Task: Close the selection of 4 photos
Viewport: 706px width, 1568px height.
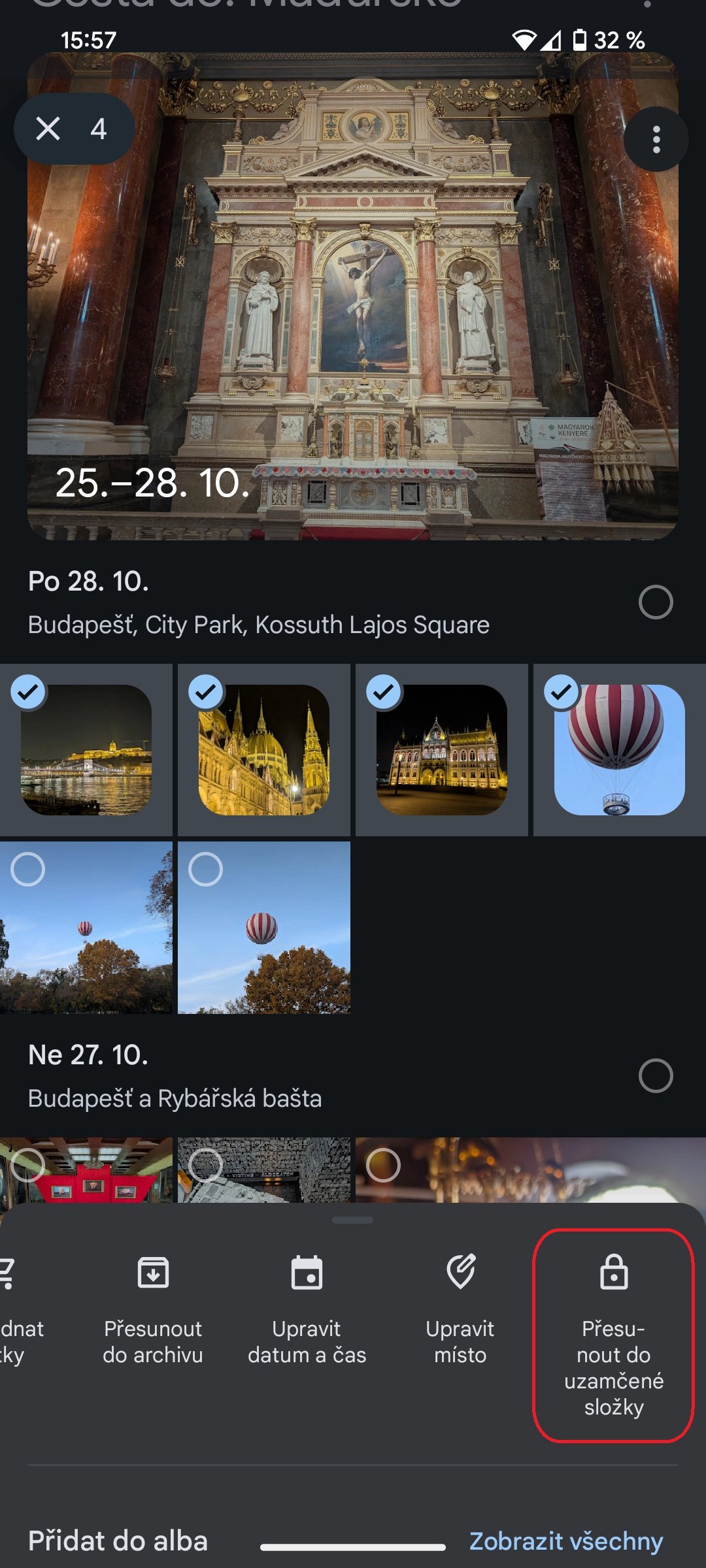Action: click(x=48, y=129)
